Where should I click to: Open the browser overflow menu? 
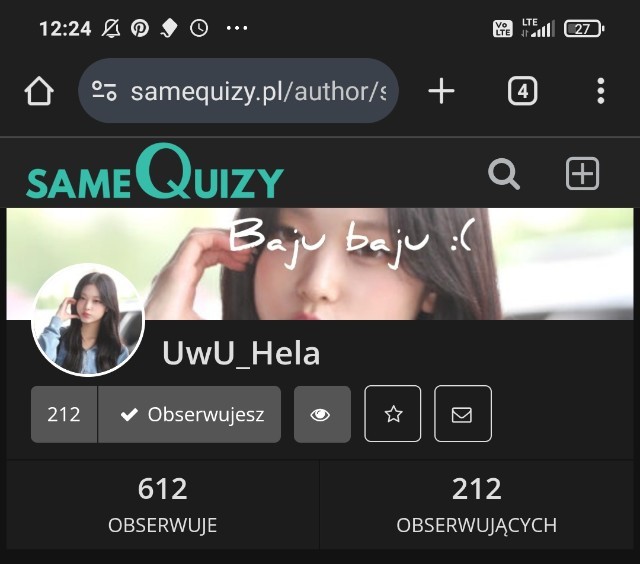(600, 91)
